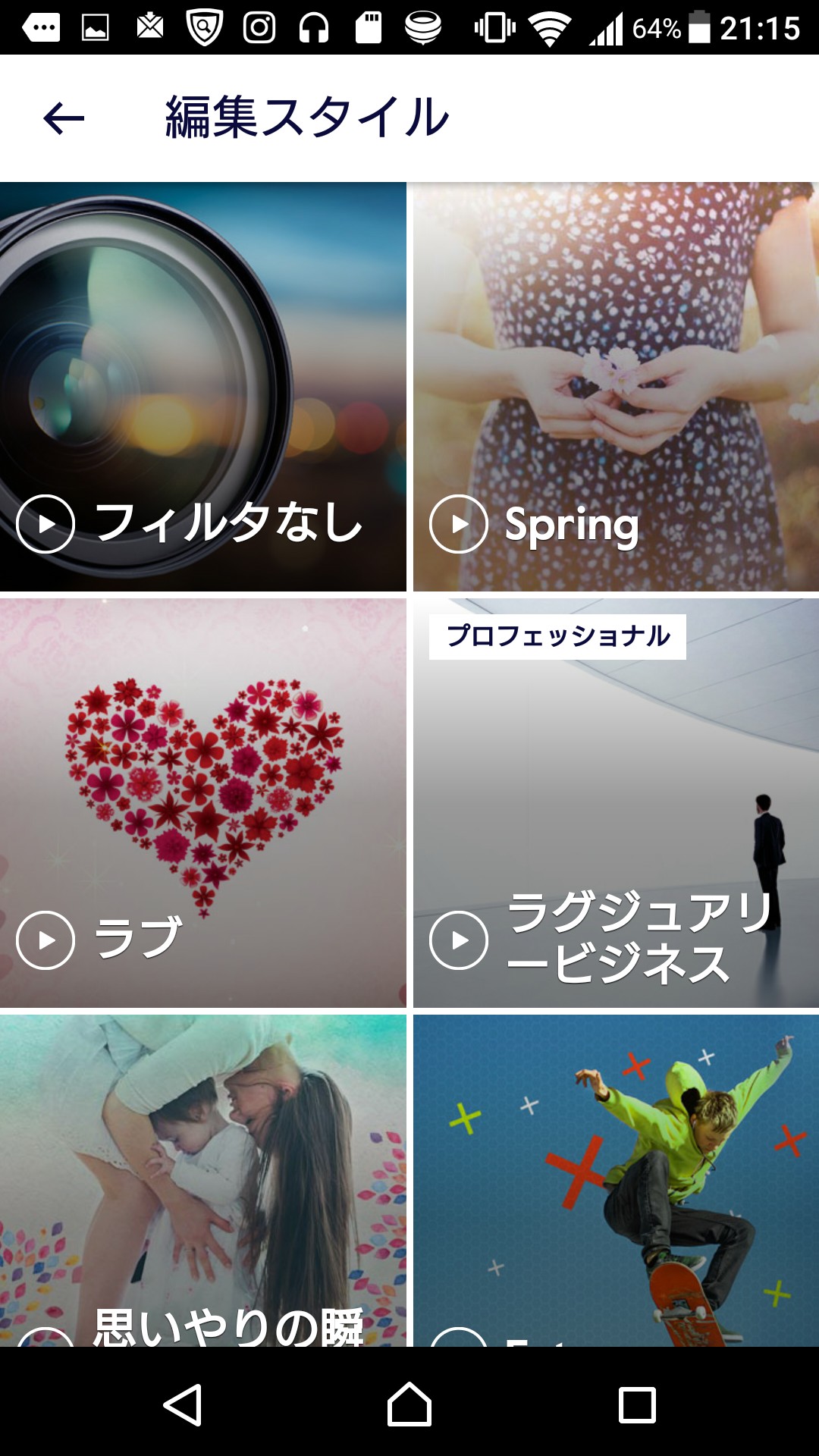Viewport: 819px width, 1456px height.
Task: Play the Spring style preview
Action: [x=458, y=524]
